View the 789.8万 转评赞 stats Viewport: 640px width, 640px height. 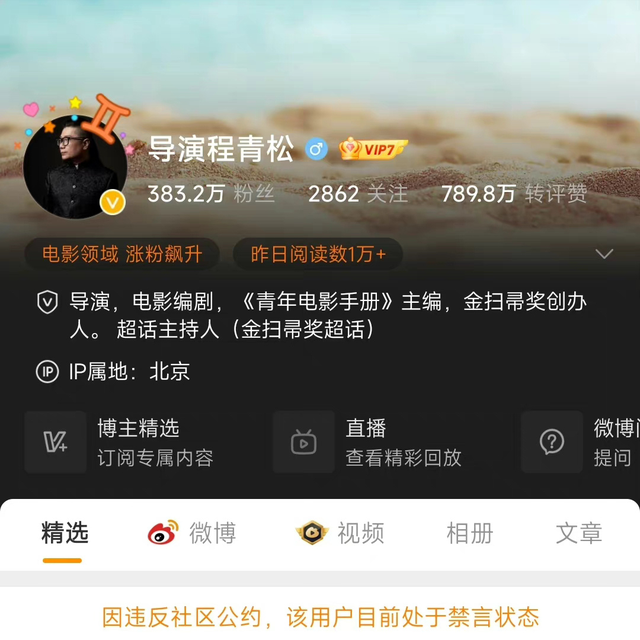point(514,194)
